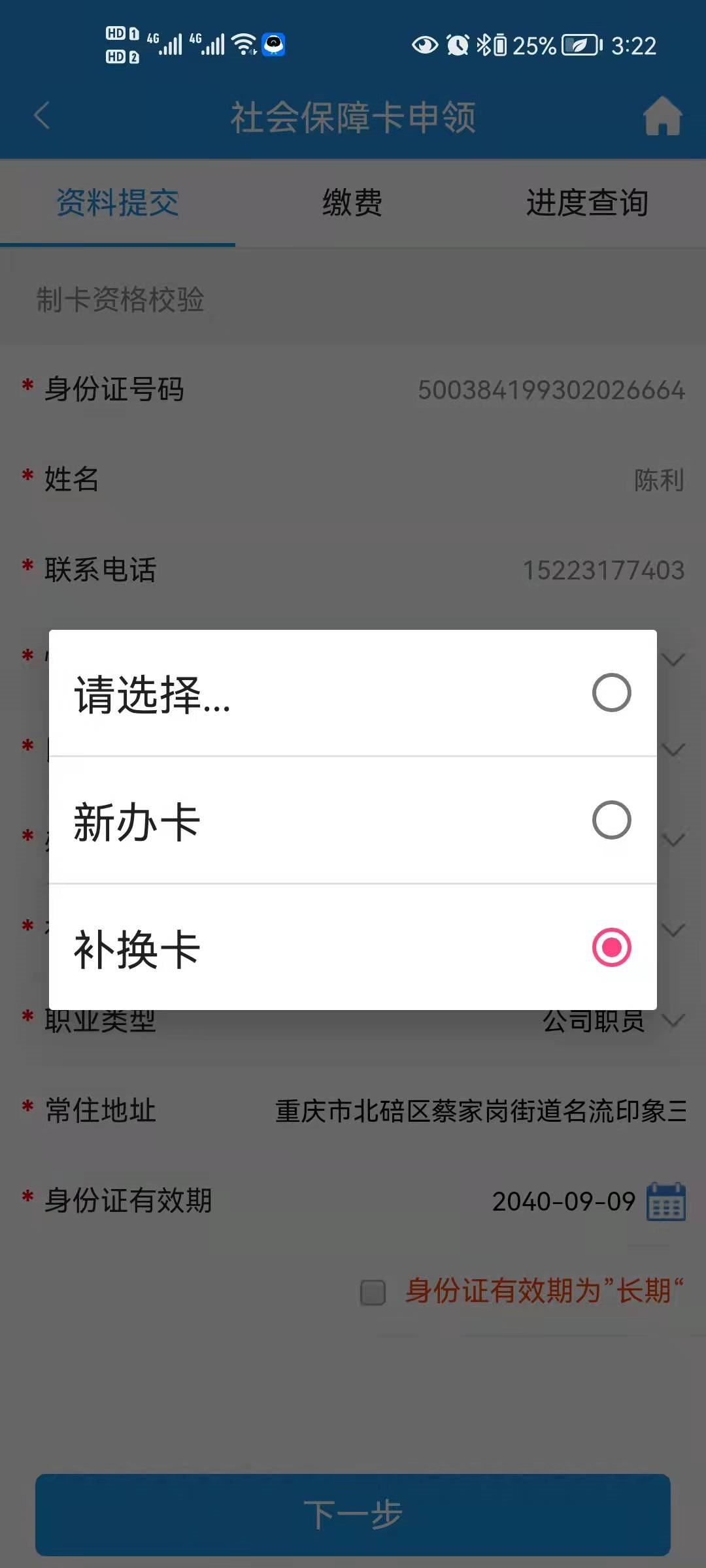Switch to the 进度查询 tab

pos(587,203)
